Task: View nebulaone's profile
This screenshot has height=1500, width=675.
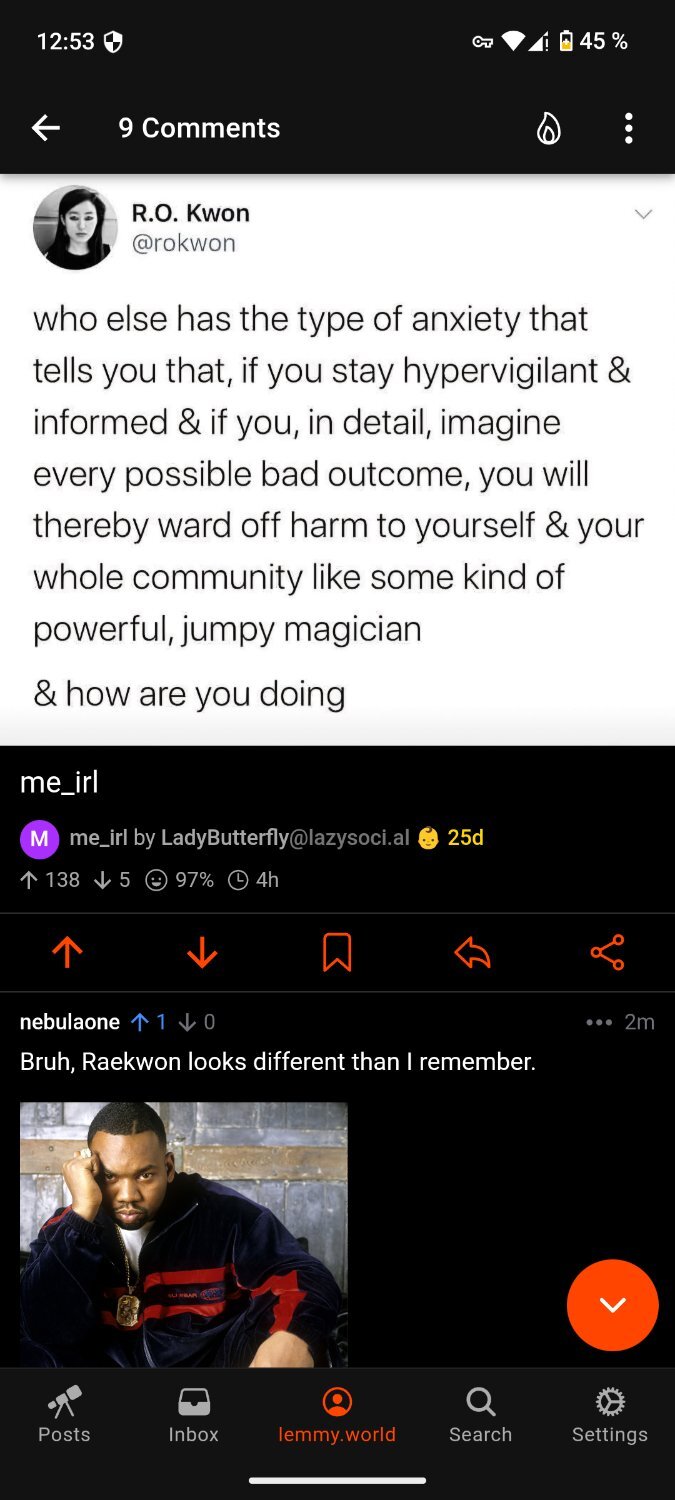Action: tap(70, 1022)
